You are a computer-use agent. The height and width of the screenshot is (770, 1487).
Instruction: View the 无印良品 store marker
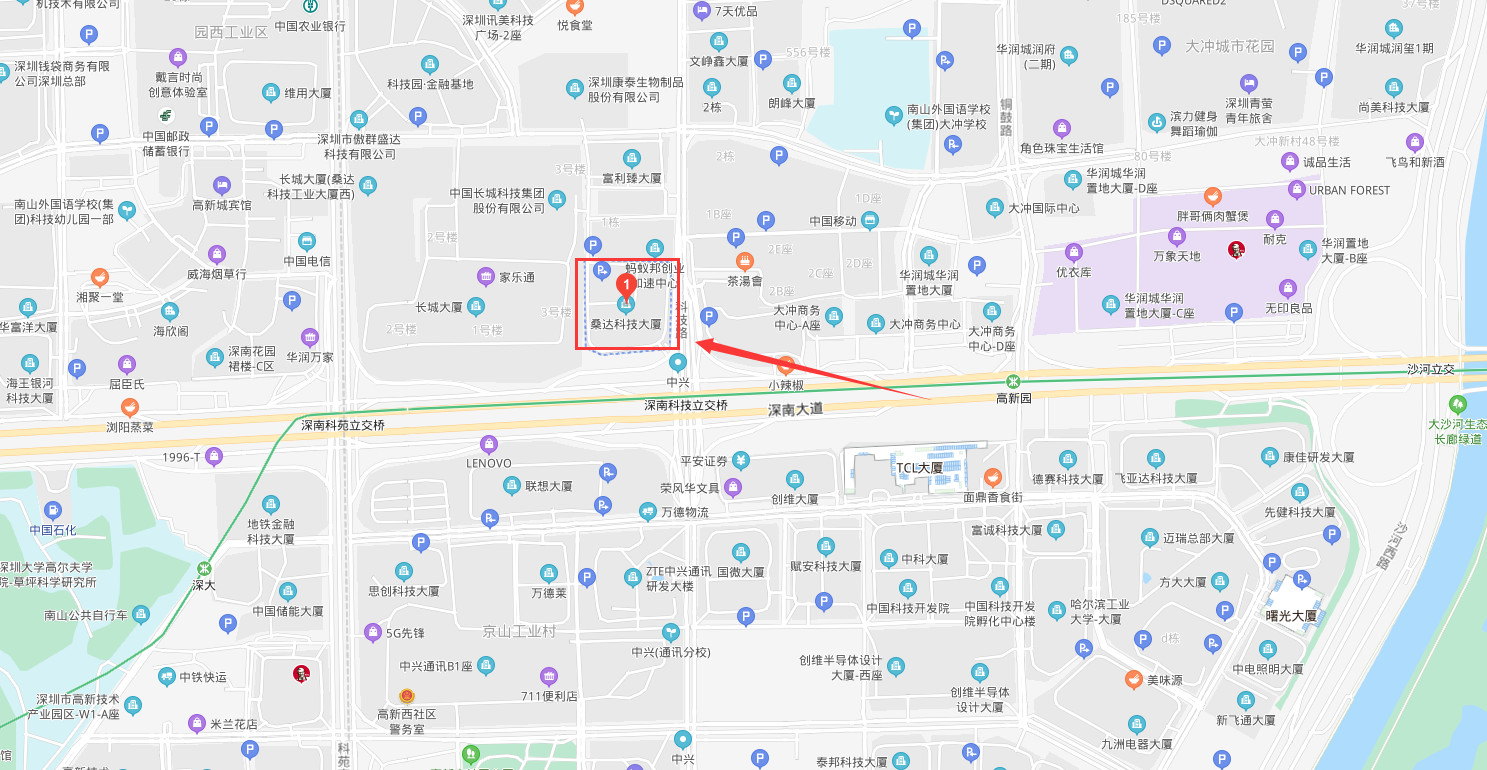click(x=1288, y=289)
